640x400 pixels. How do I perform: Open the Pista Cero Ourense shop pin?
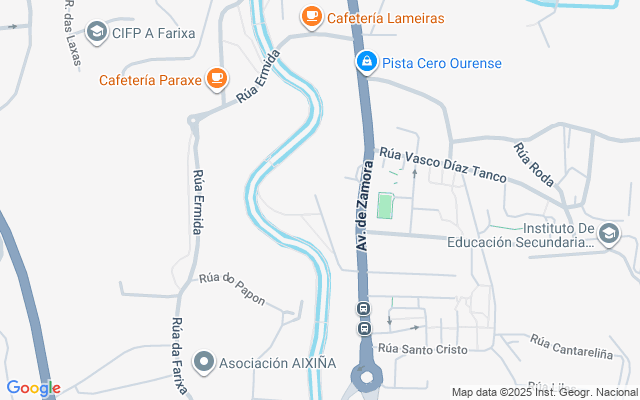pos(367,63)
